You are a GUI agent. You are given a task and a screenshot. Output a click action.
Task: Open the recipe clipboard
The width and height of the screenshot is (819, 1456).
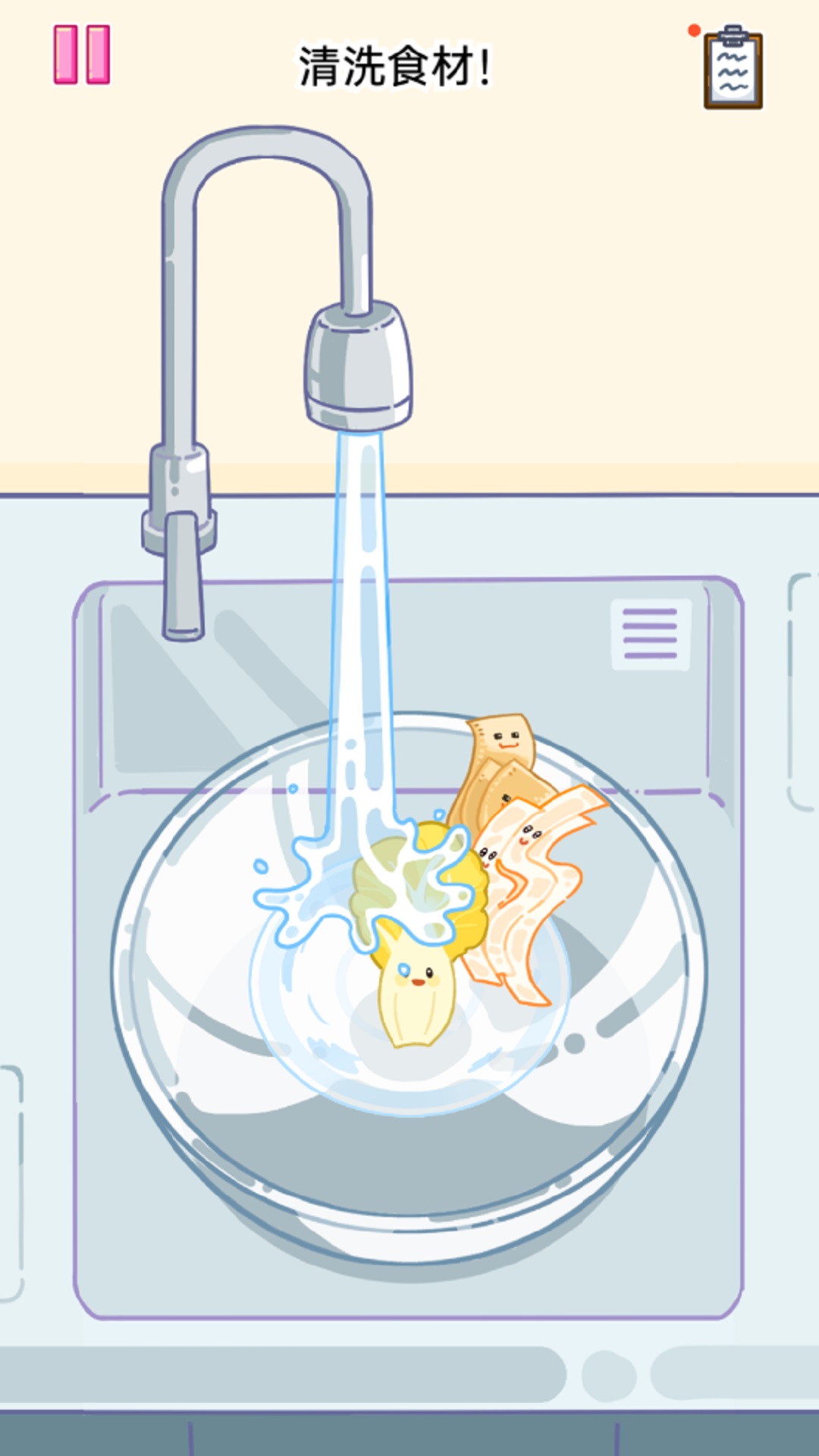(x=733, y=68)
